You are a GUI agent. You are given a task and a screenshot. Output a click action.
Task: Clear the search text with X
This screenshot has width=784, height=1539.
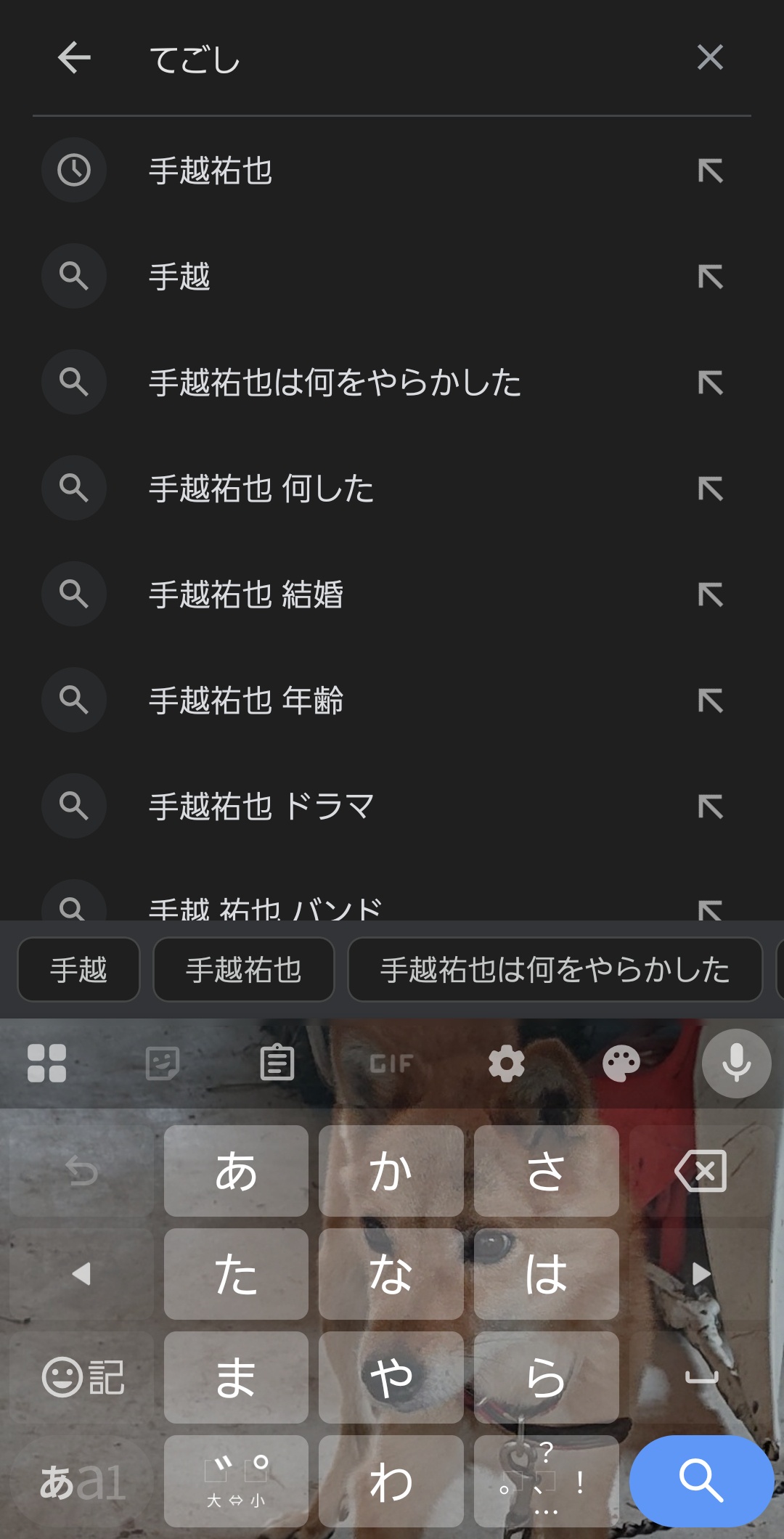pos(709,57)
